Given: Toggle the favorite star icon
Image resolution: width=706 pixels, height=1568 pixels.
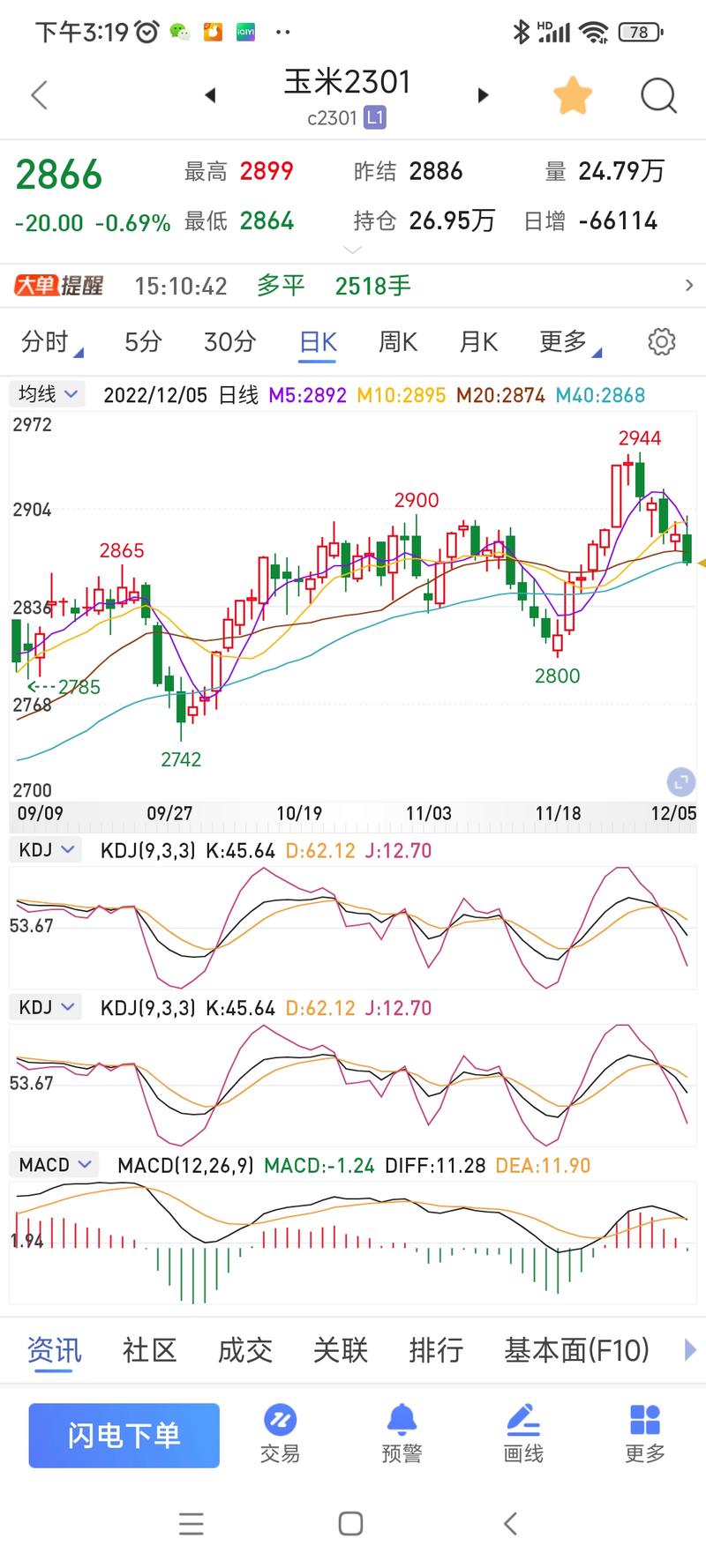Looking at the screenshot, I should [573, 95].
